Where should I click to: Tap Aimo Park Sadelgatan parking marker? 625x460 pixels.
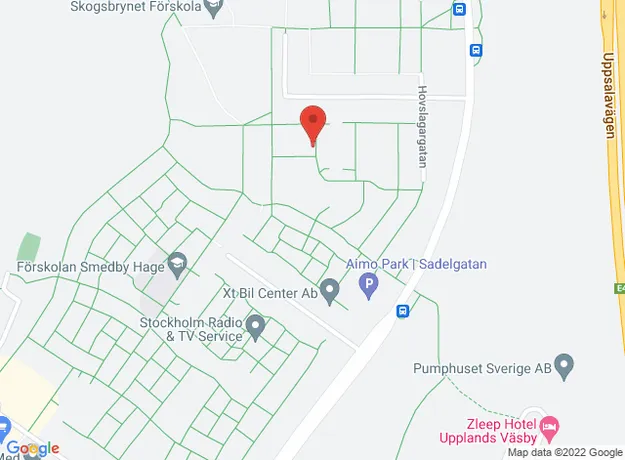368,289
